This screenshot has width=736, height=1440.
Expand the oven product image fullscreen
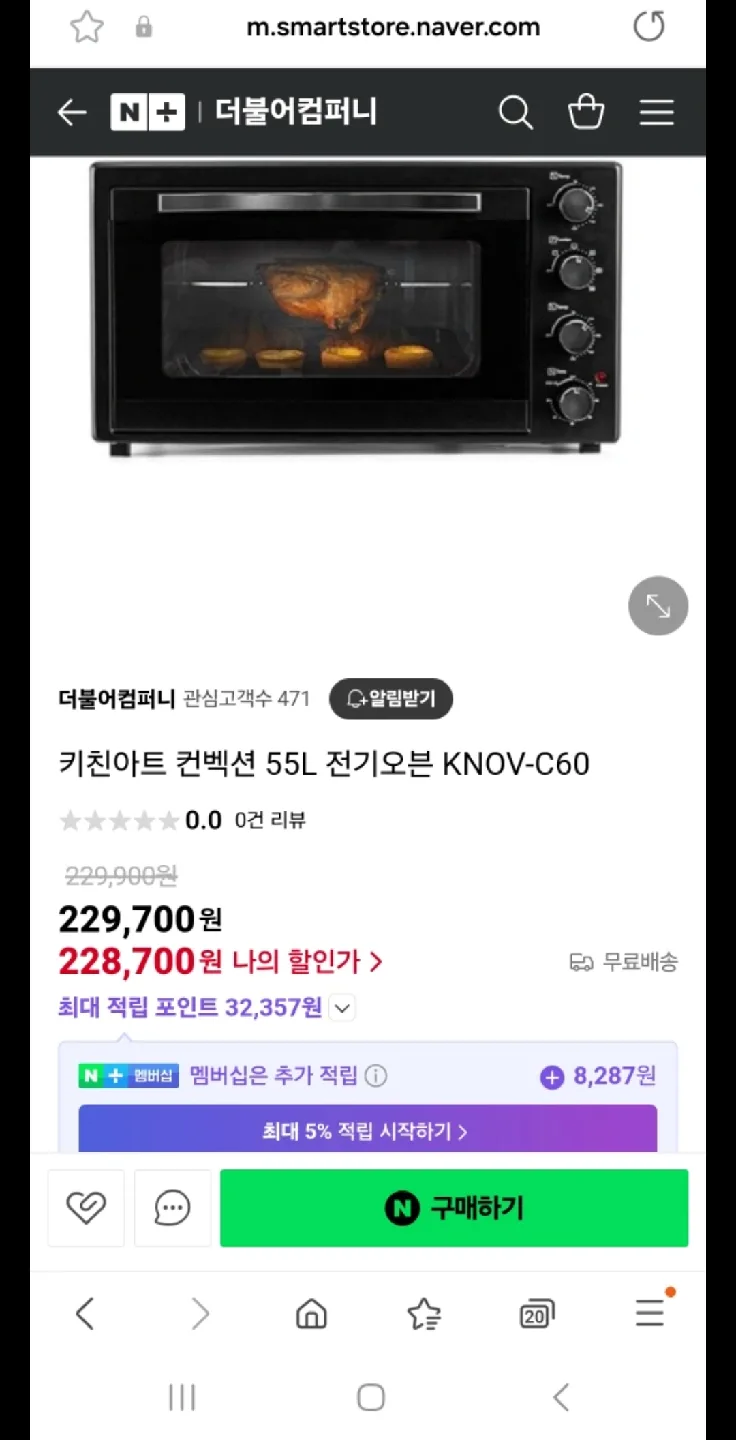click(x=658, y=605)
